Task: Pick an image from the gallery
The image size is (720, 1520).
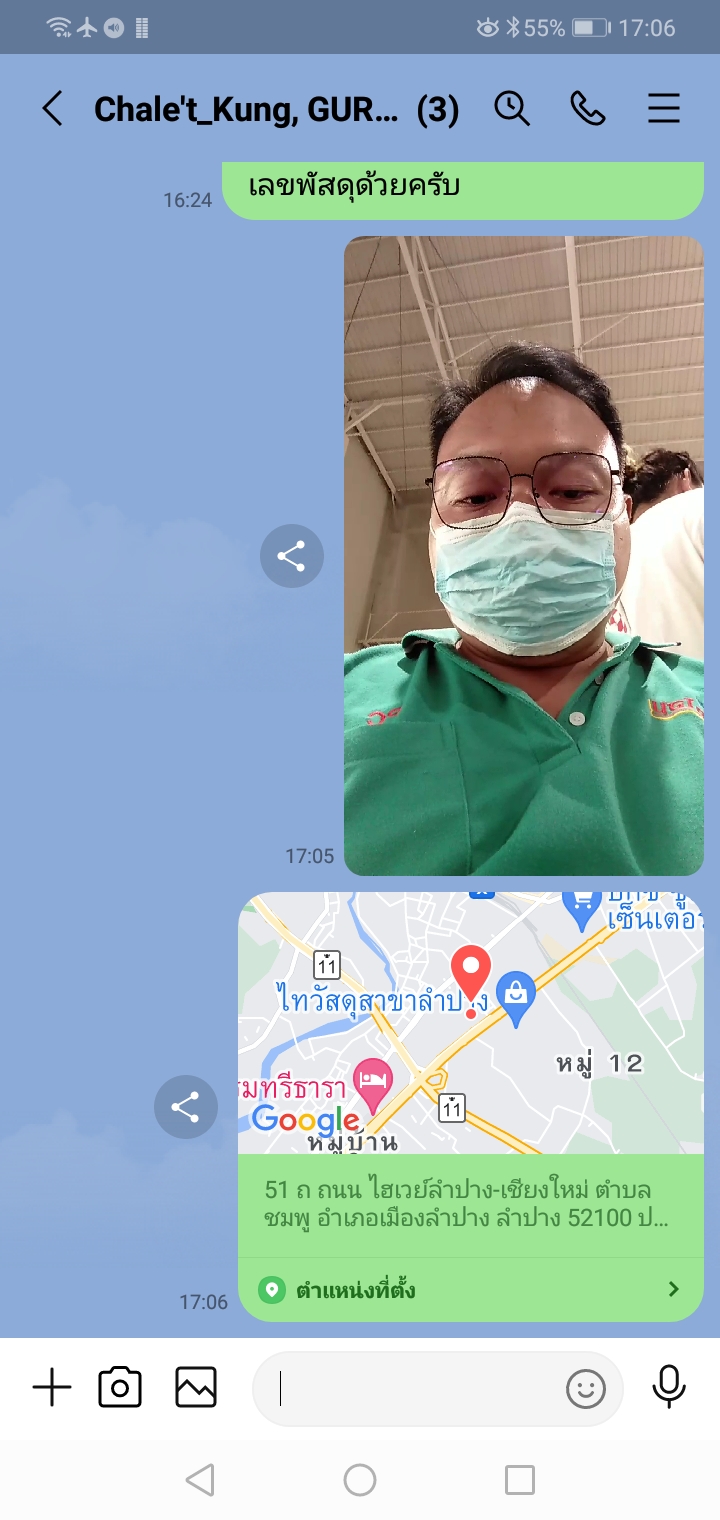Action: coord(196,1388)
